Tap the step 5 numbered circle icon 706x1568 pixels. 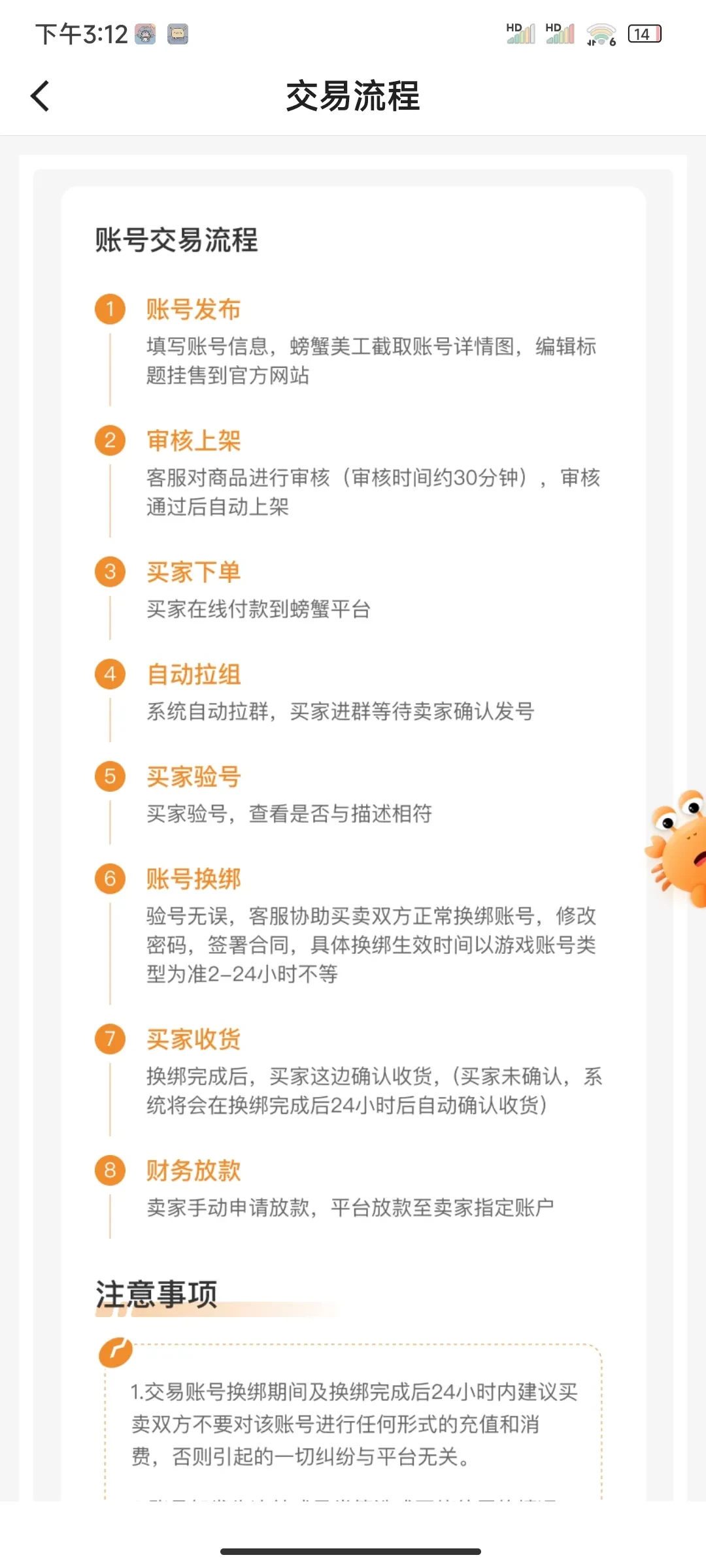click(110, 776)
